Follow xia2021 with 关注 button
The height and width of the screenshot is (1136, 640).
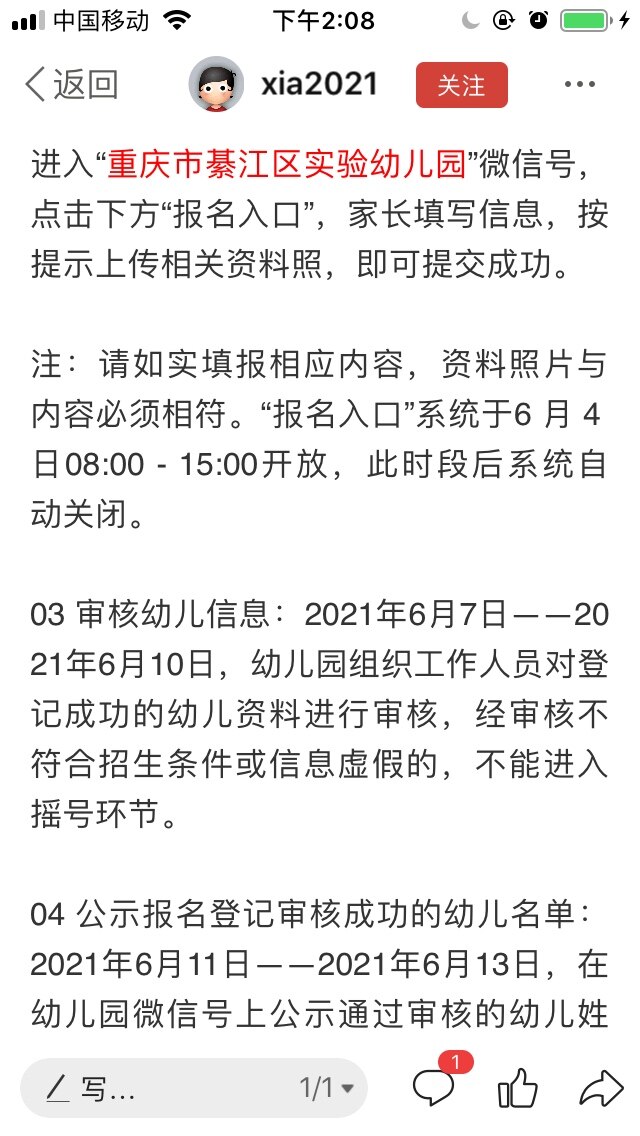point(461,85)
